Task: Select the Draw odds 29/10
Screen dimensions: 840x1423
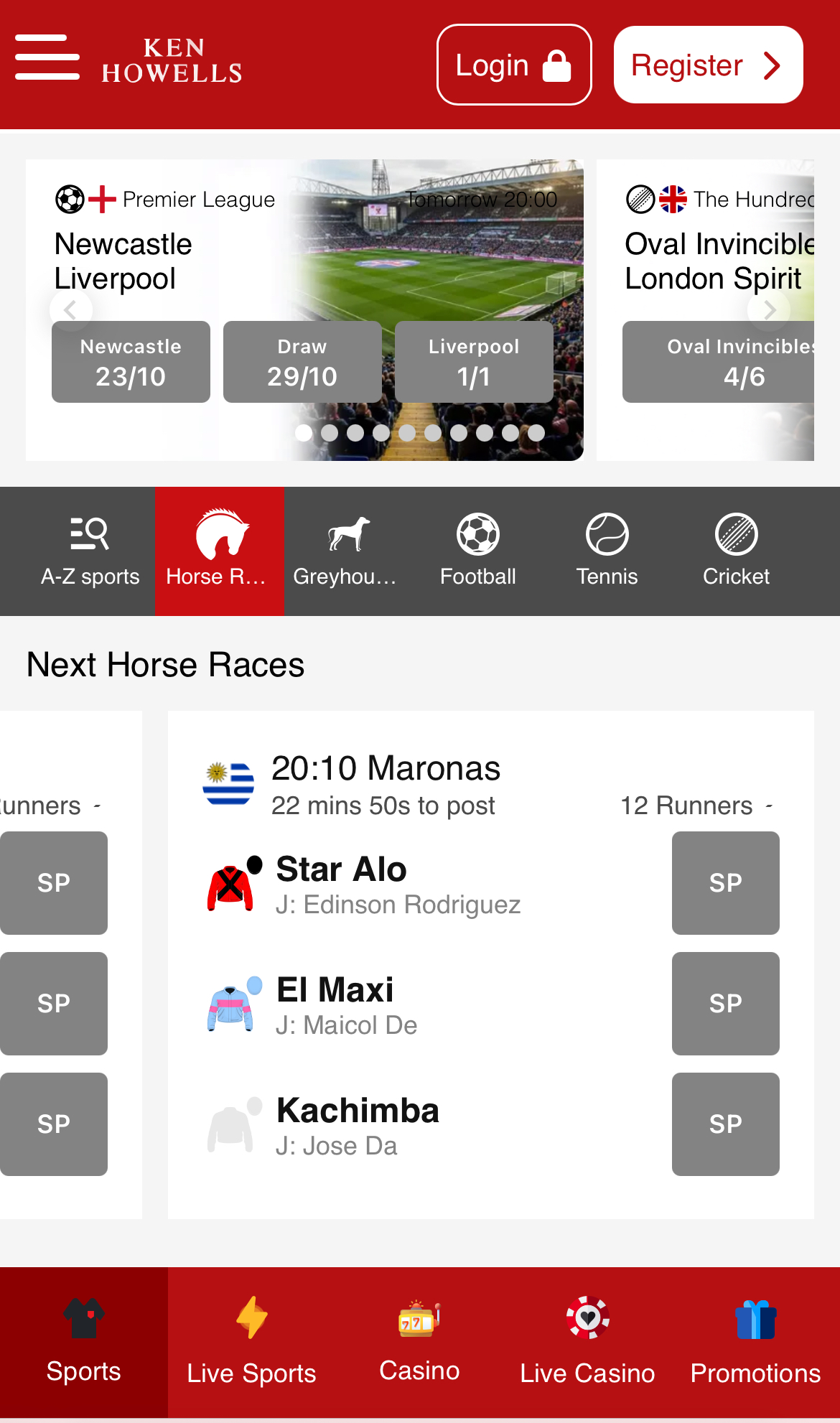Action: pyautogui.click(x=302, y=362)
